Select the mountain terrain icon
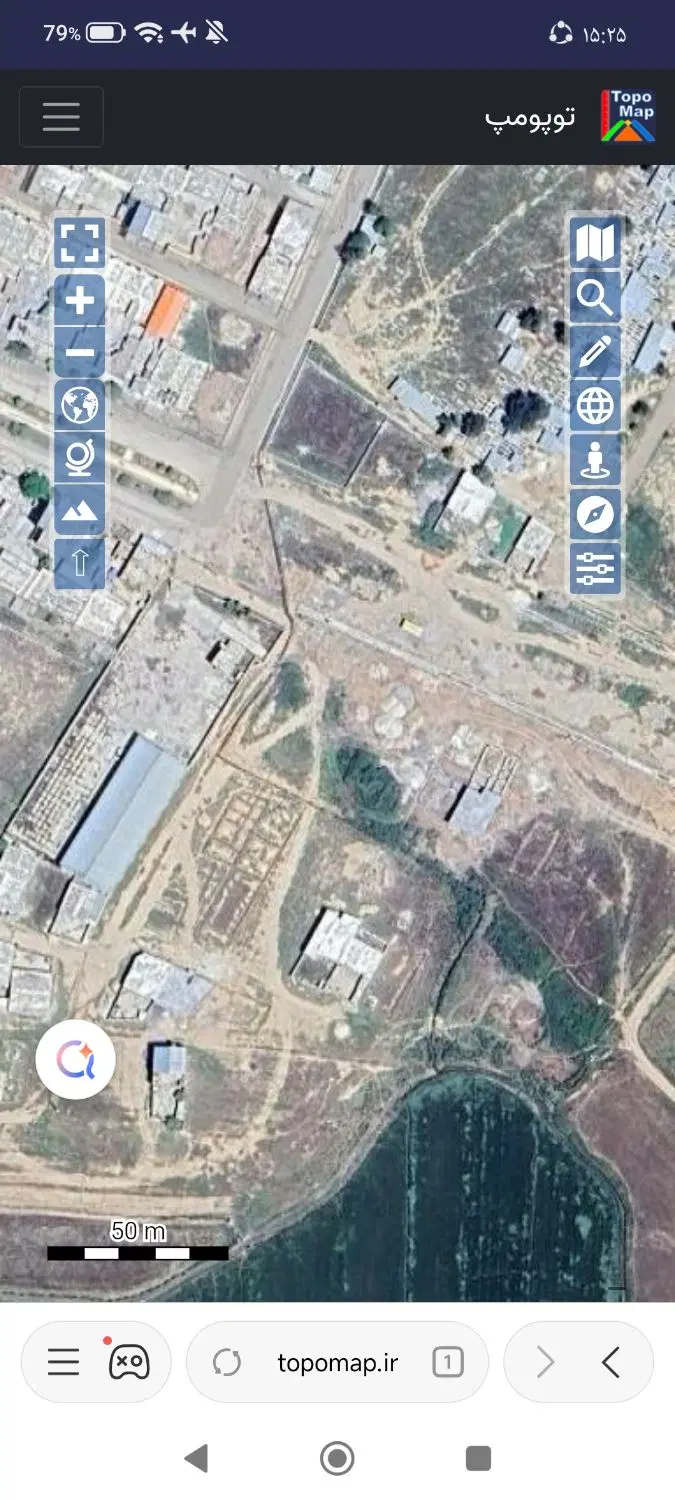The height and width of the screenshot is (1500, 675). point(79,511)
